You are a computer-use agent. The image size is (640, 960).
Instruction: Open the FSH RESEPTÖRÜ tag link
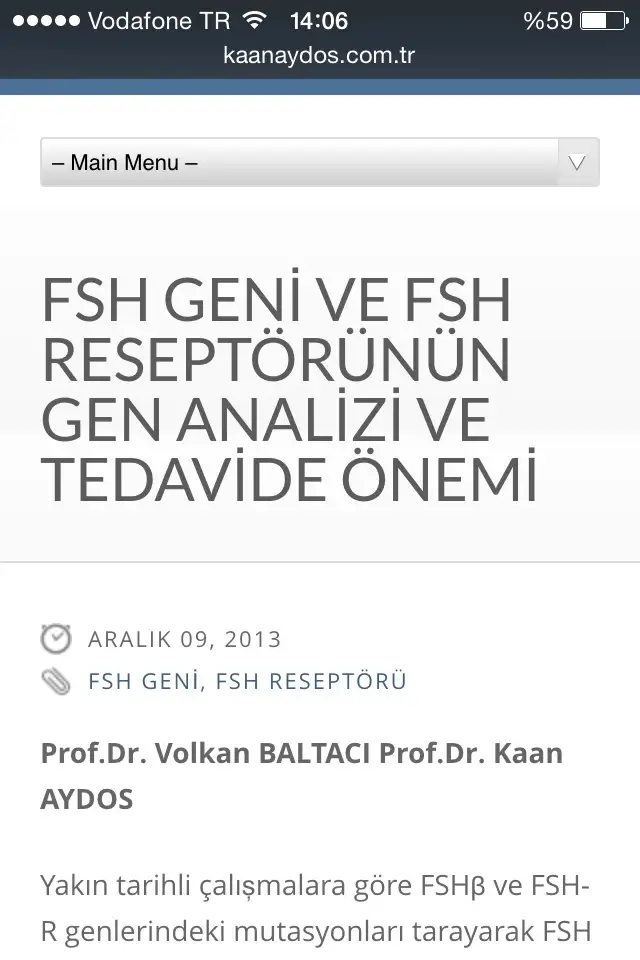[x=311, y=682]
